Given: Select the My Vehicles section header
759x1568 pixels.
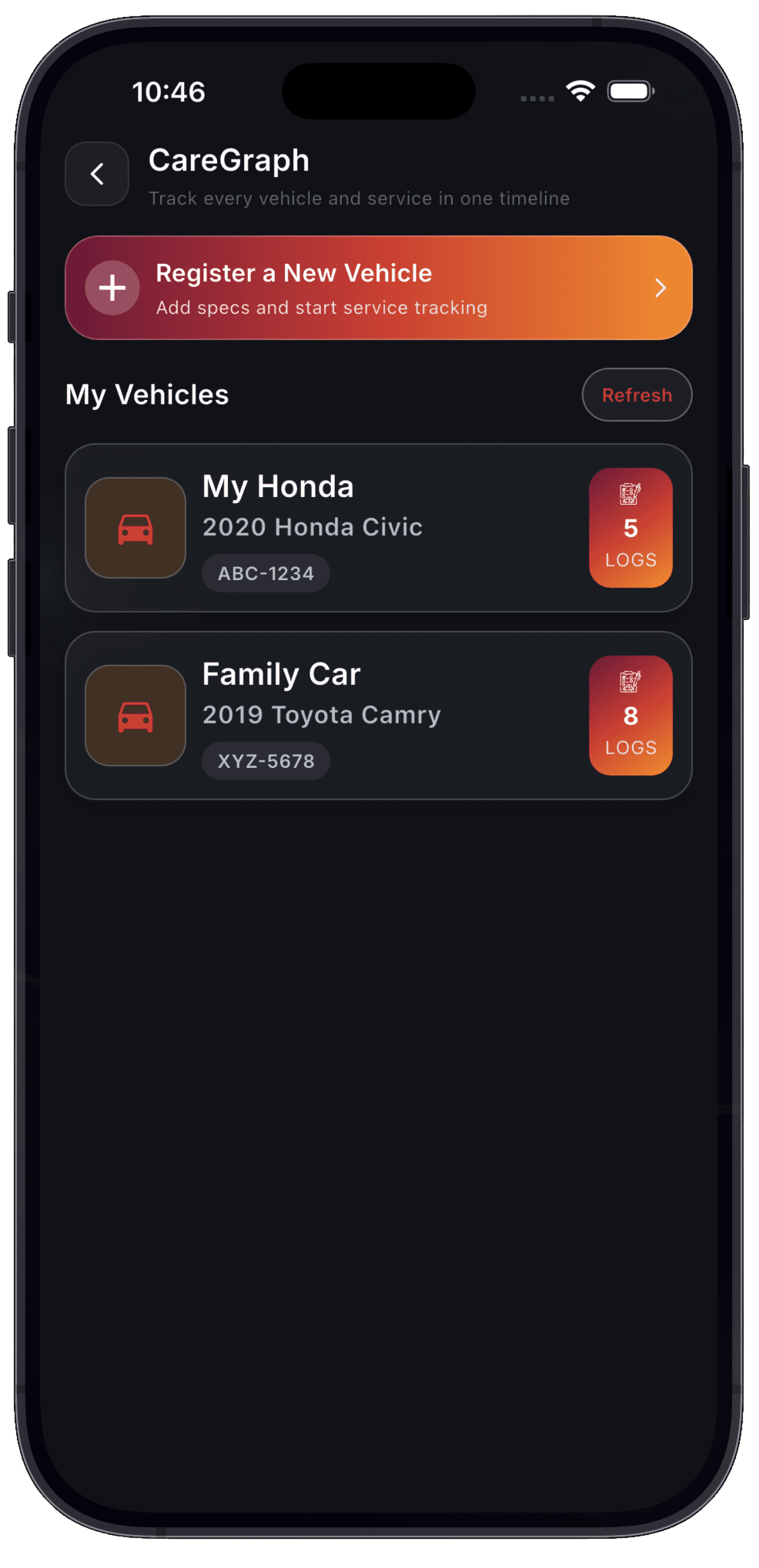Looking at the screenshot, I should (147, 395).
